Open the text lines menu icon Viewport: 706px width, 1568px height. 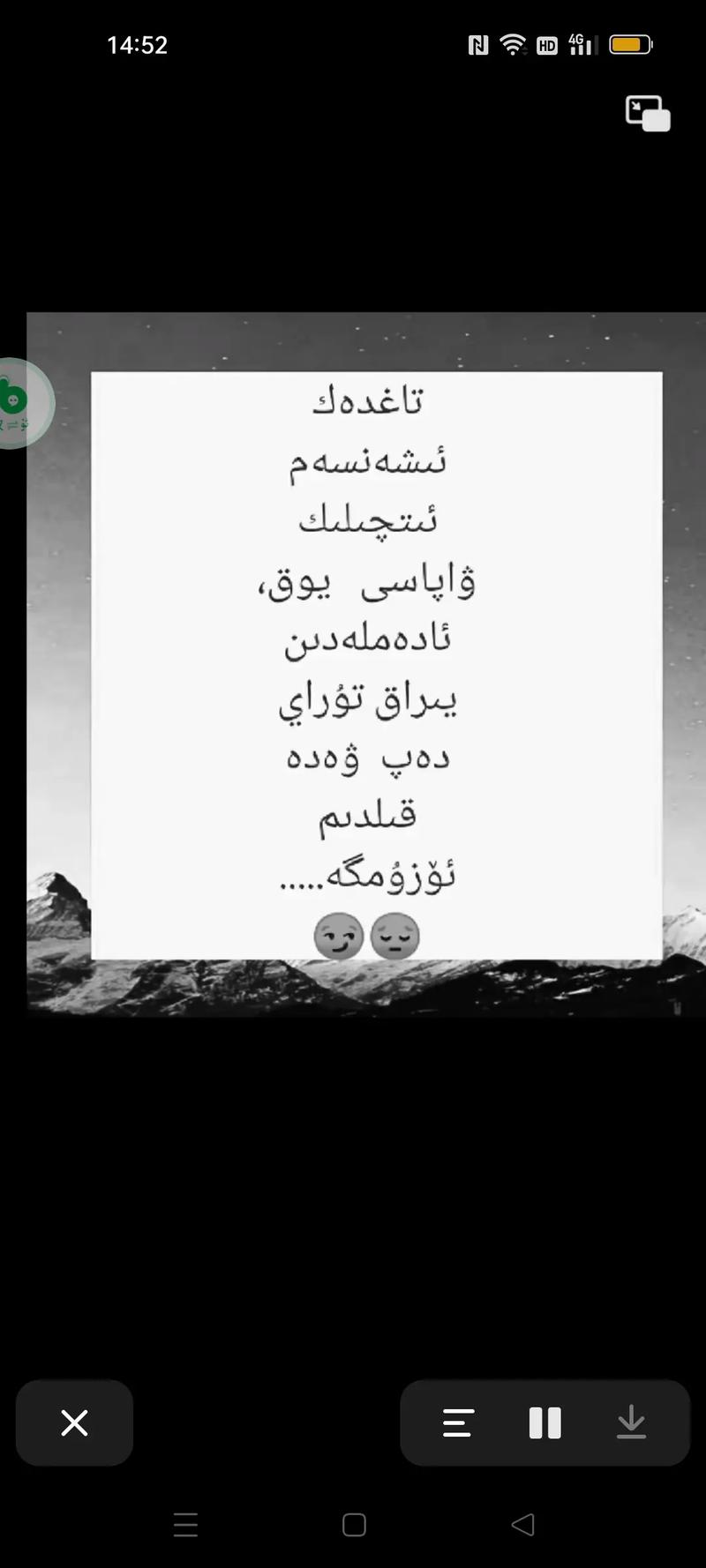pyautogui.click(x=458, y=1422)
